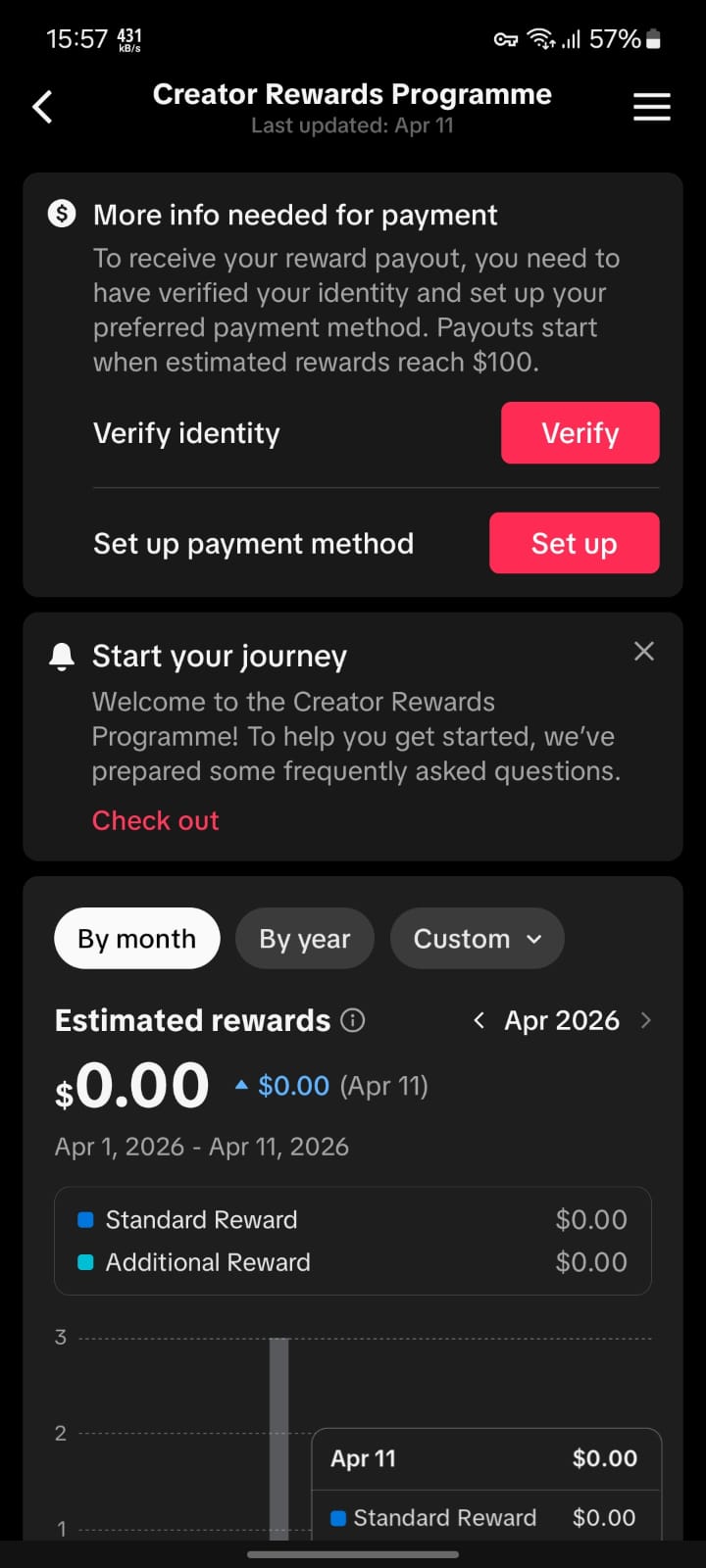
Task: Switch to By year view
Action: coord(304,939)
